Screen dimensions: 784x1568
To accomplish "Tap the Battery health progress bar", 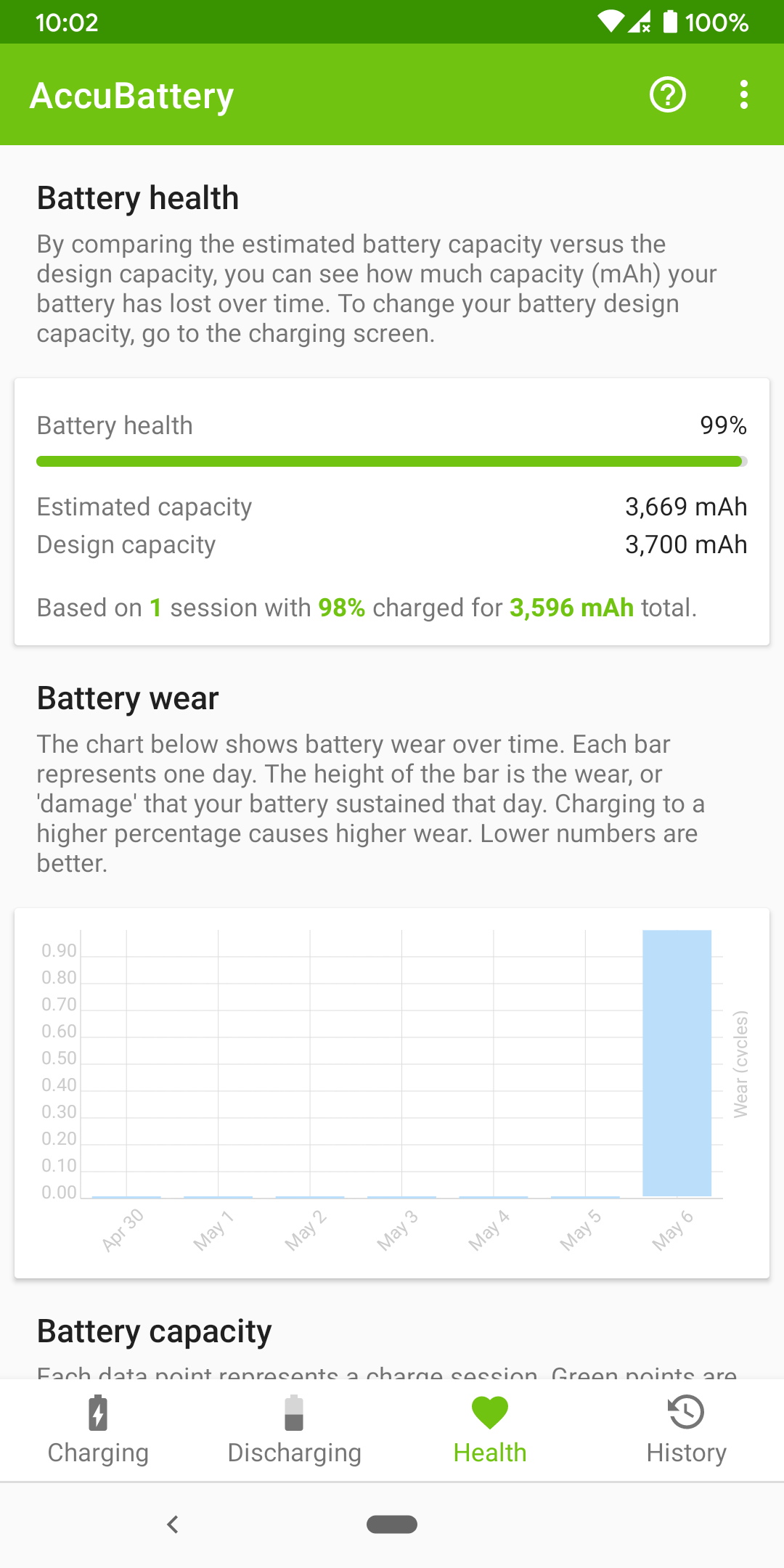I will pyautogui.click(x=392, y=460).
